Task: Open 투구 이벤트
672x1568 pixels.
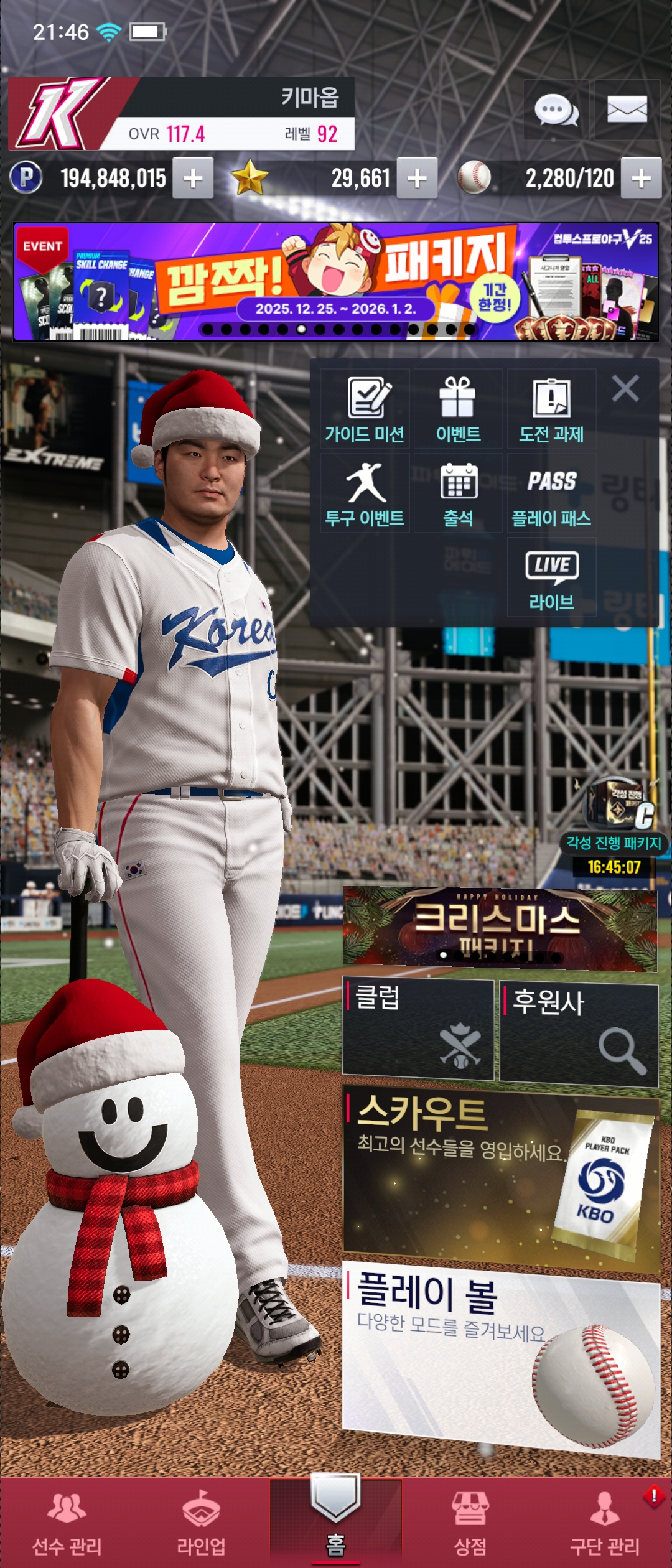Action: pyautogui.click(x=365, y=493)
